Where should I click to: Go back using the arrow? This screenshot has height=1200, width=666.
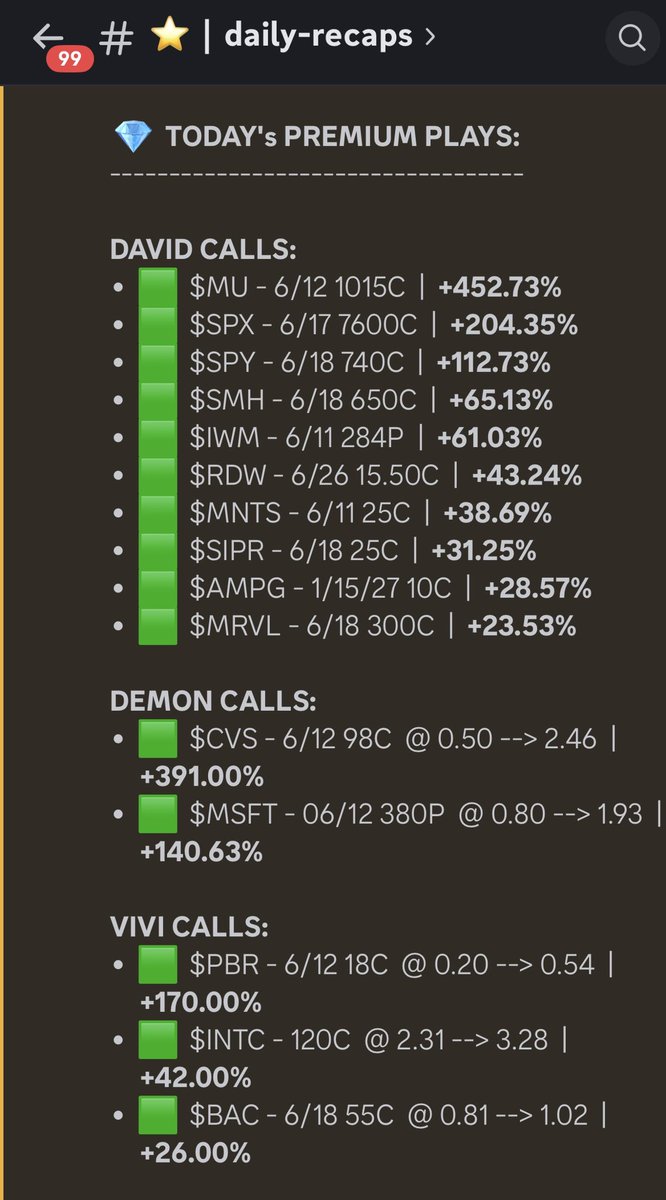49,37
